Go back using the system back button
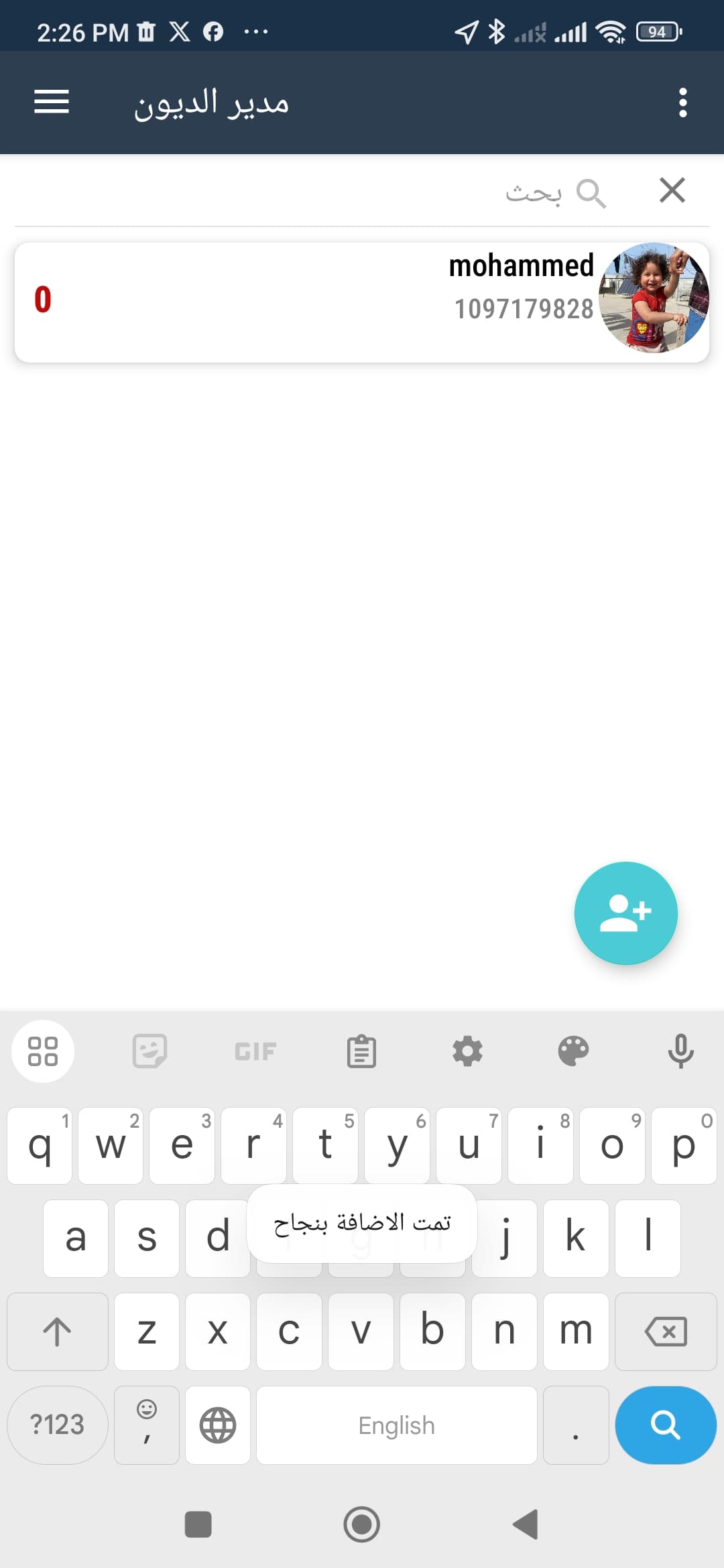The width and height of the screenshot is (724, 1568). [x=526, y=1524]
